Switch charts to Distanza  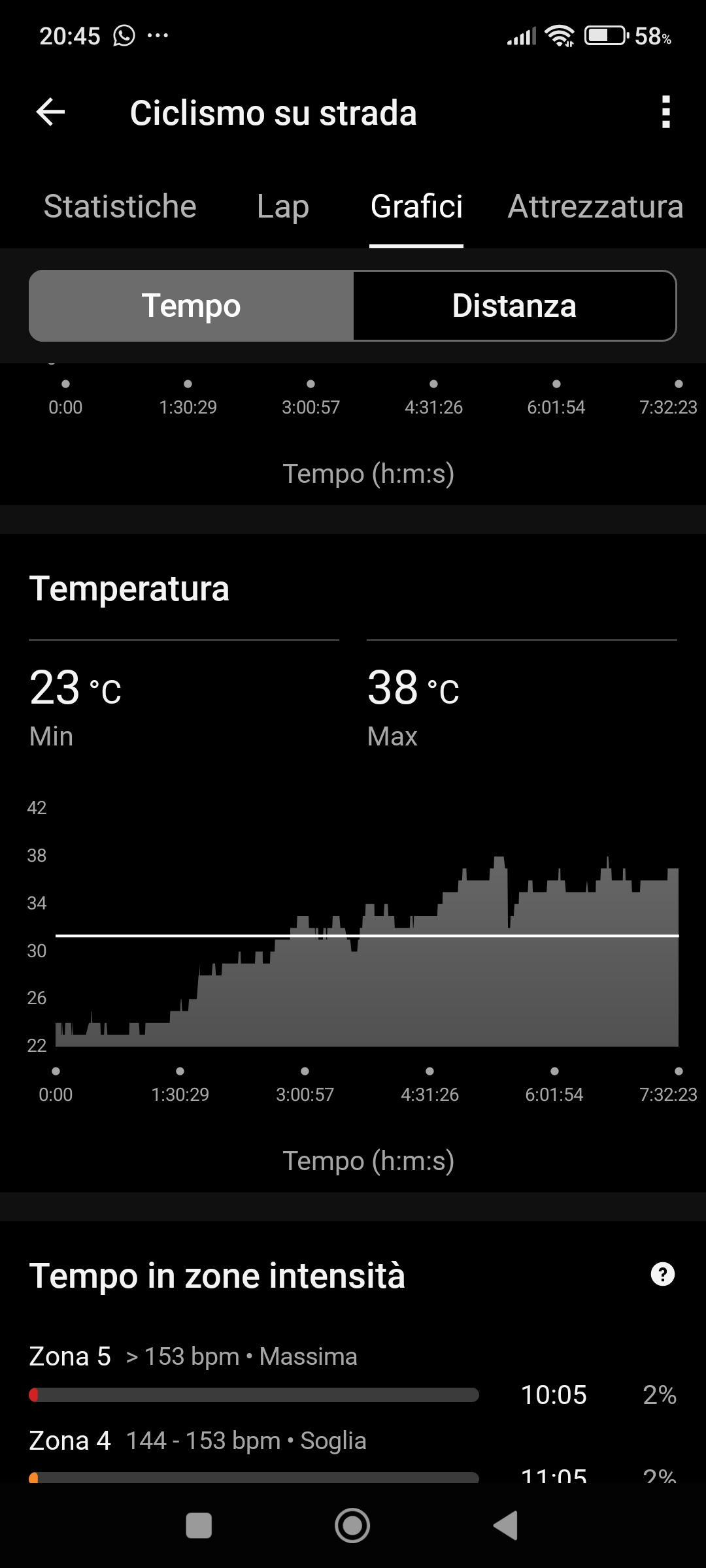[514, 306]
